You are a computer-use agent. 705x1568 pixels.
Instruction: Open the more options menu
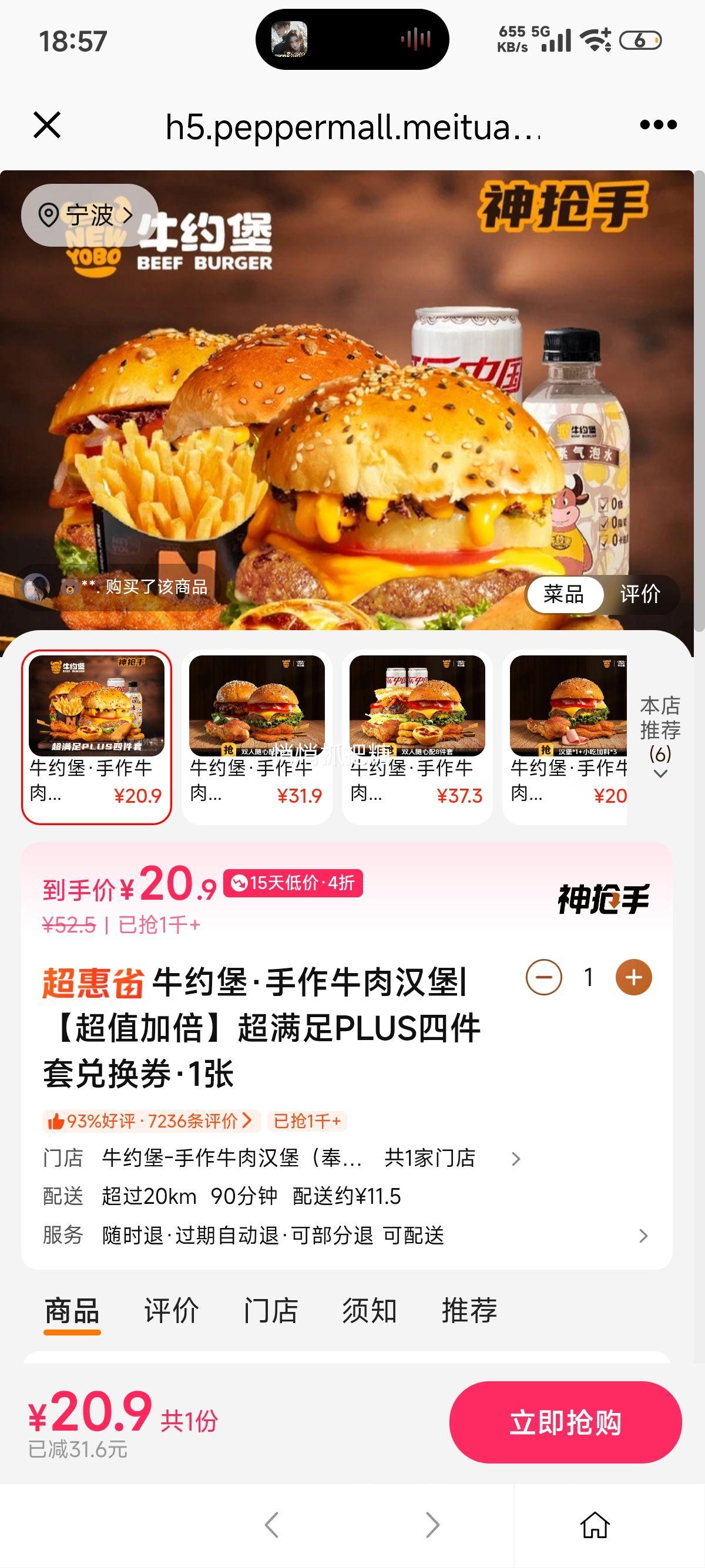[656, 126]
